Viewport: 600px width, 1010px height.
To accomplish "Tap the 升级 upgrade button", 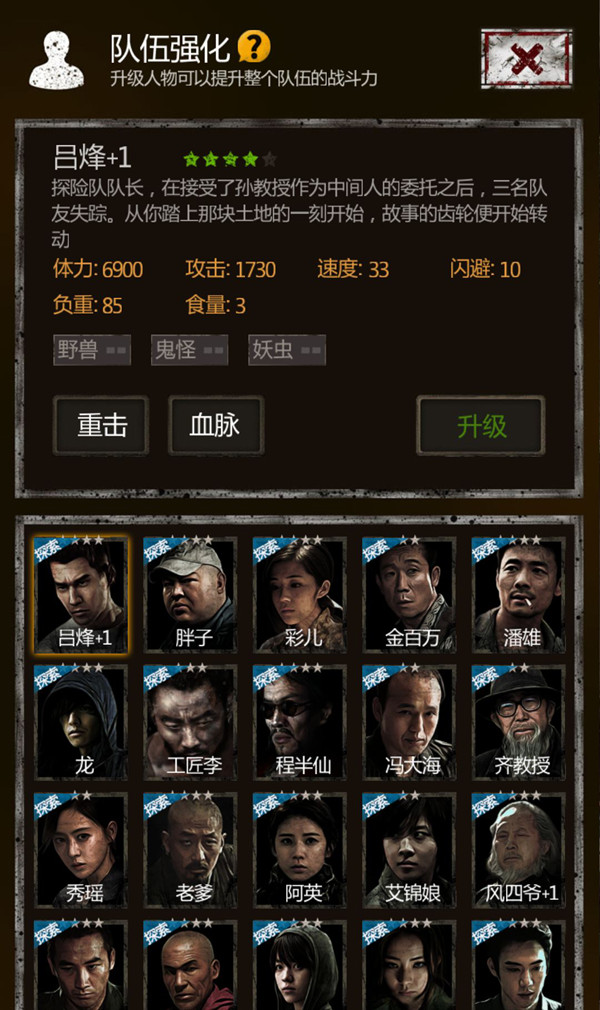I will [x=481, y=426].
